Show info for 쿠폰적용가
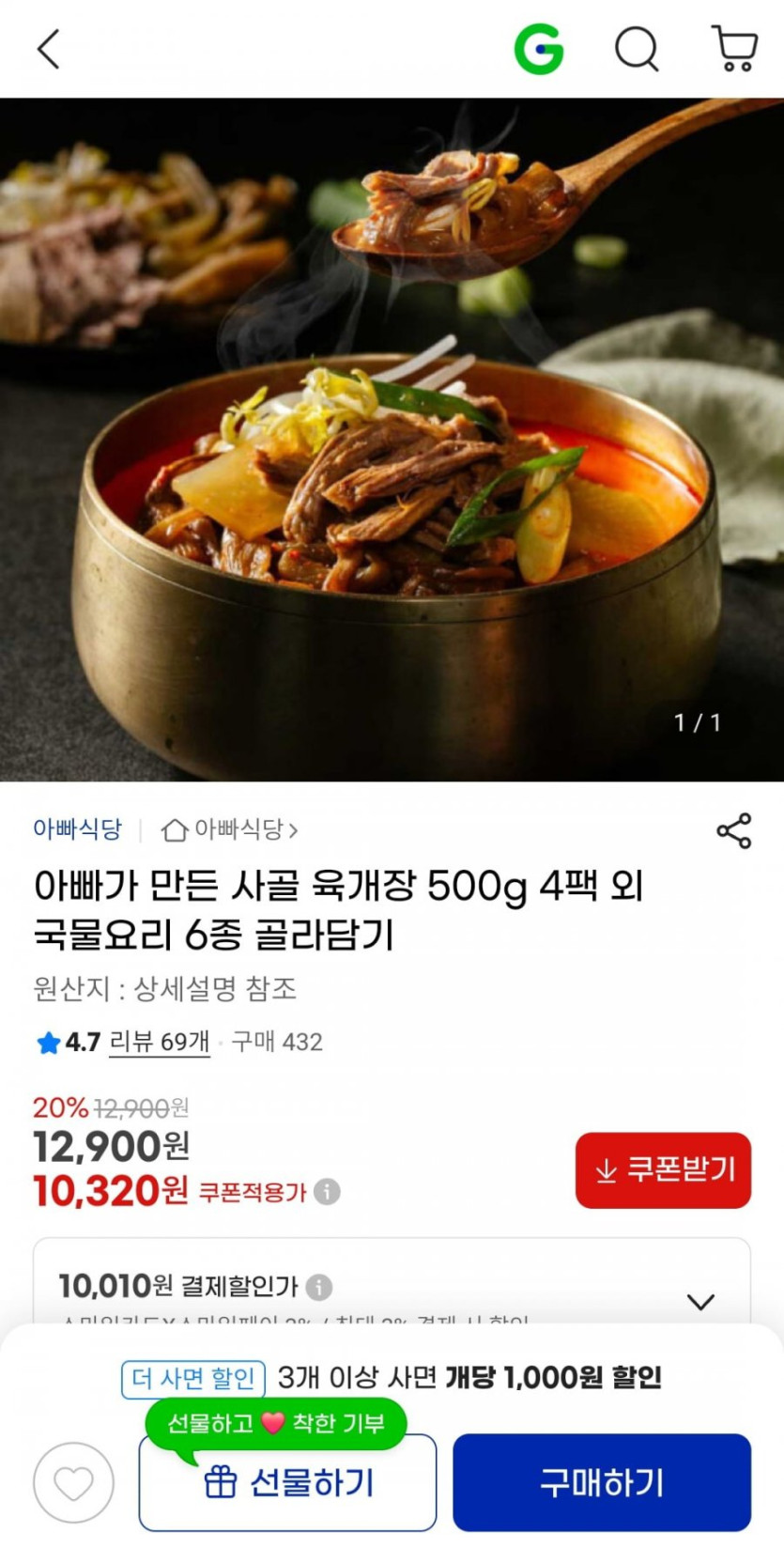Image resolution: width=784 pixels, height=1547 pixels. tap(327, 1192)
